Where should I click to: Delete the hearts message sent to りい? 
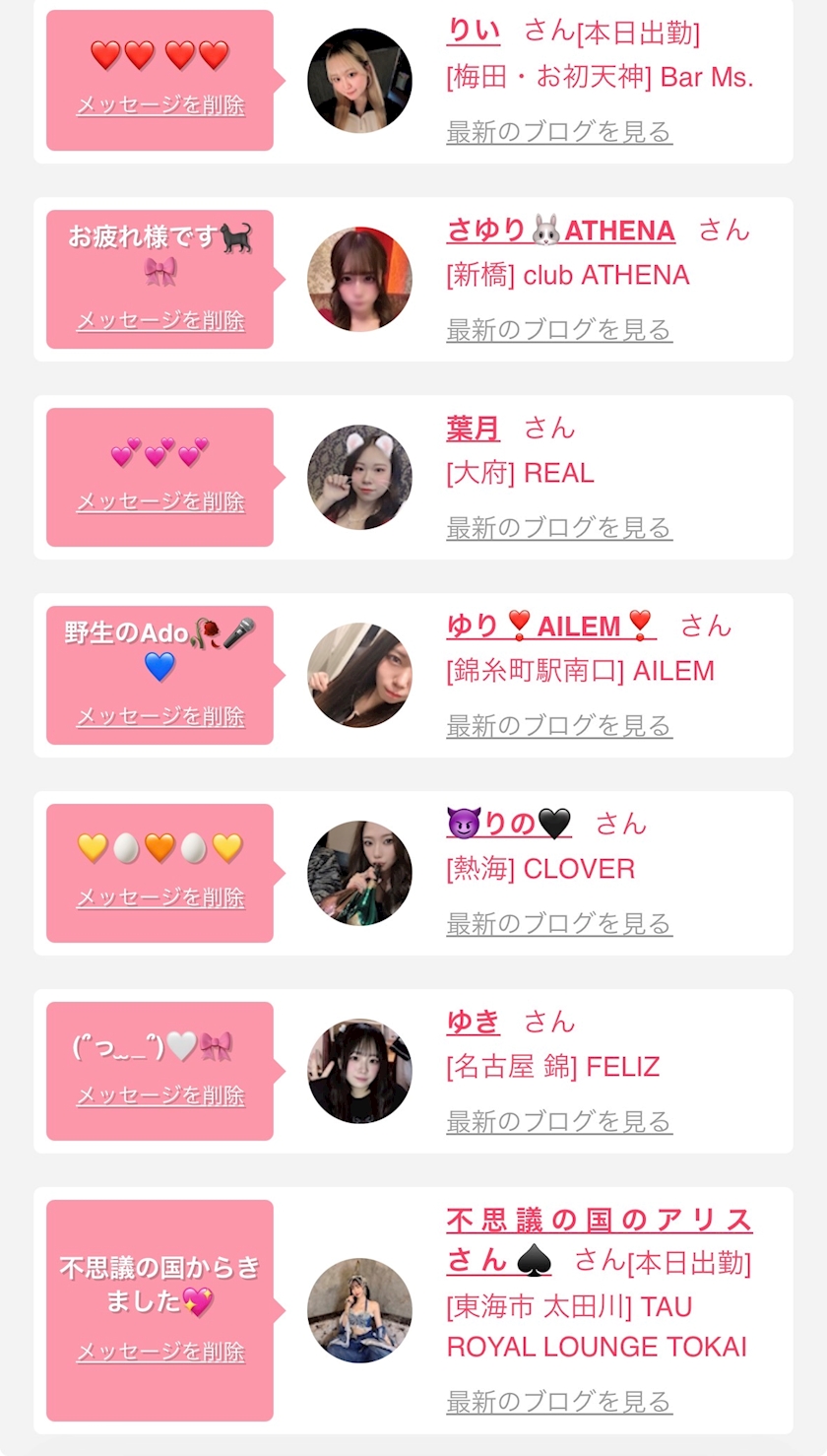(x=160, y=105)
